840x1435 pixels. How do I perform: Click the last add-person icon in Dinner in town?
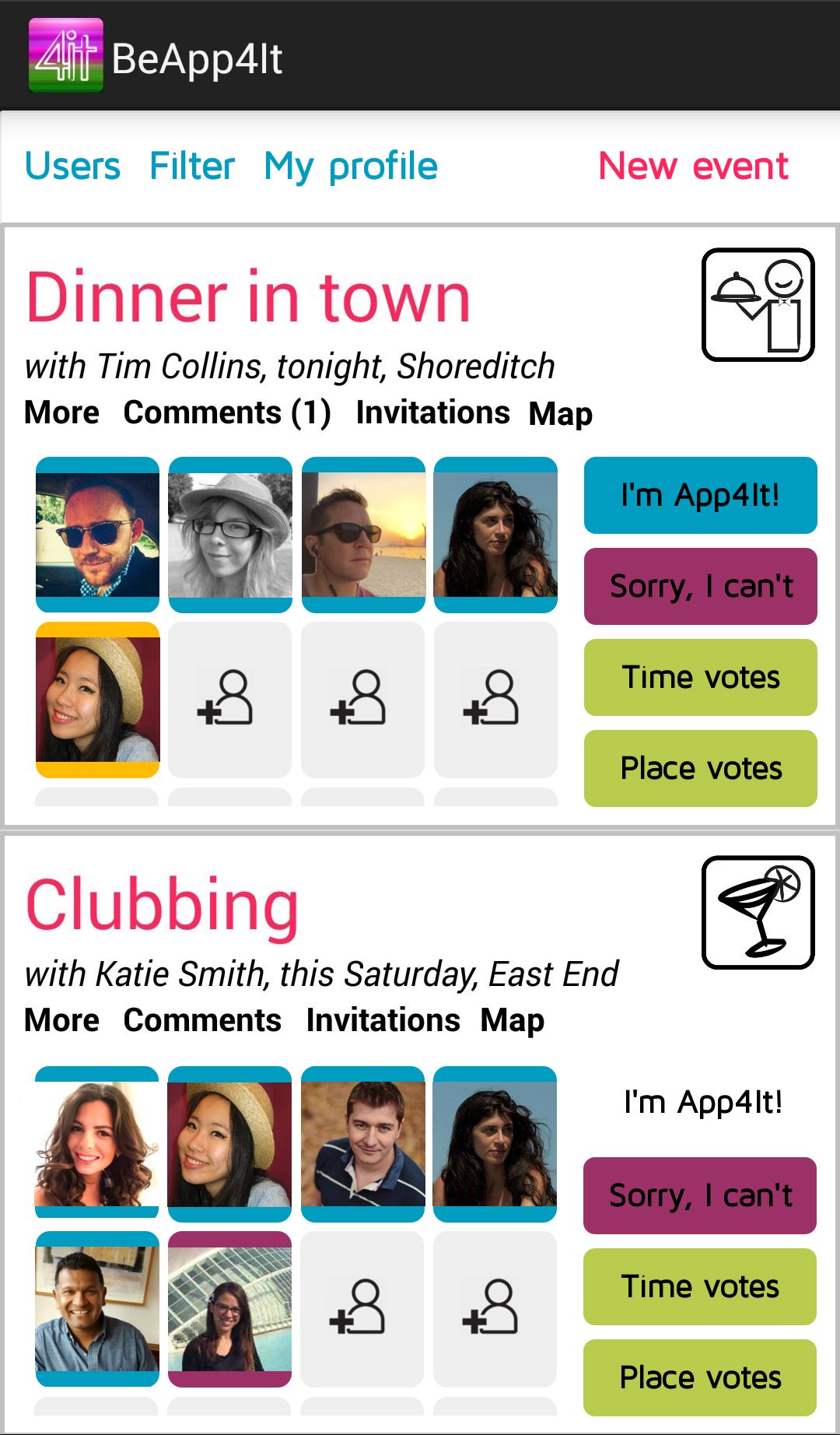[495, 699]
